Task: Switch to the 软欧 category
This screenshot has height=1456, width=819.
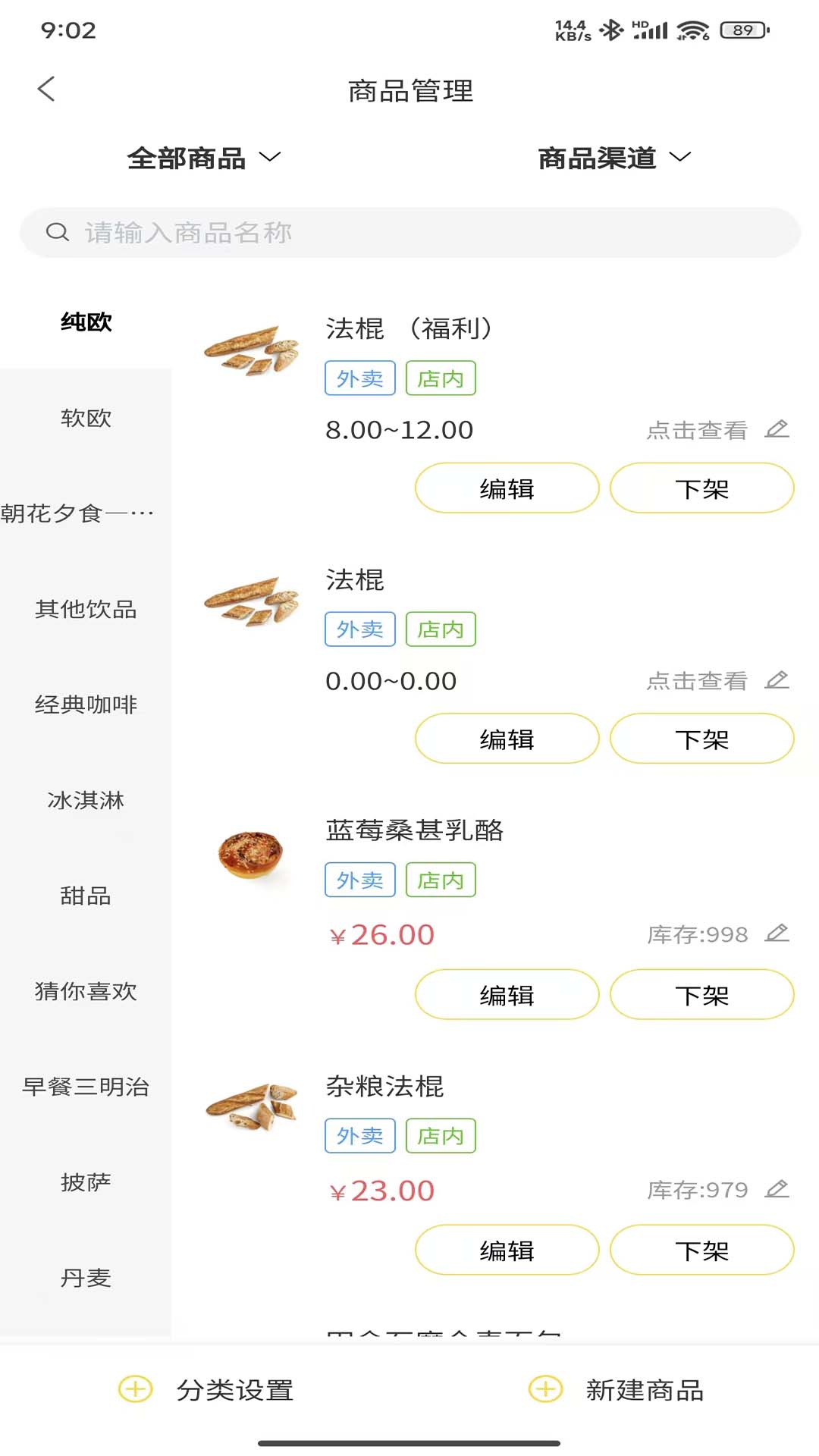Action: tap(85, 418)
